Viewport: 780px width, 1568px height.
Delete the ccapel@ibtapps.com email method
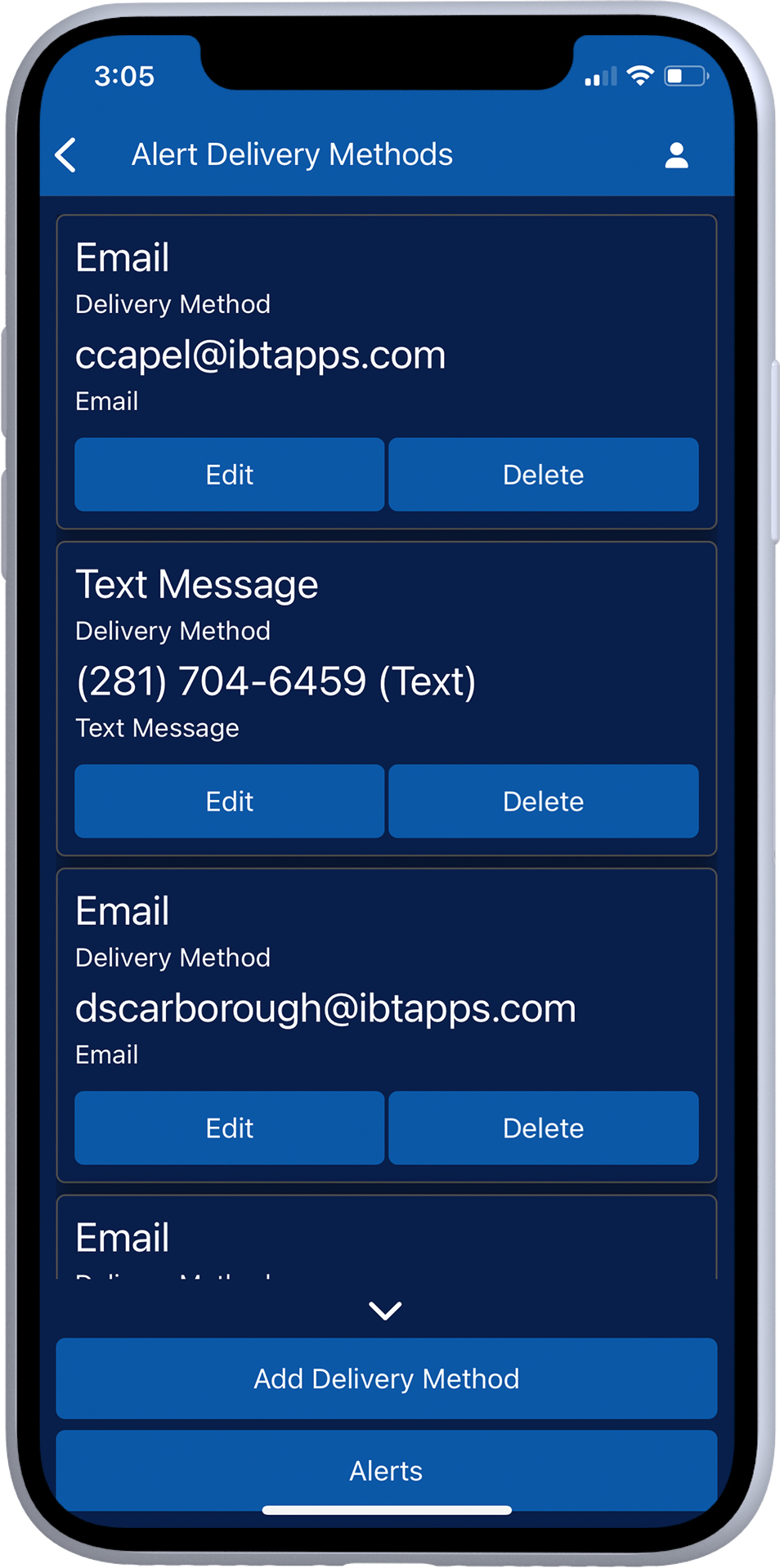544,475
